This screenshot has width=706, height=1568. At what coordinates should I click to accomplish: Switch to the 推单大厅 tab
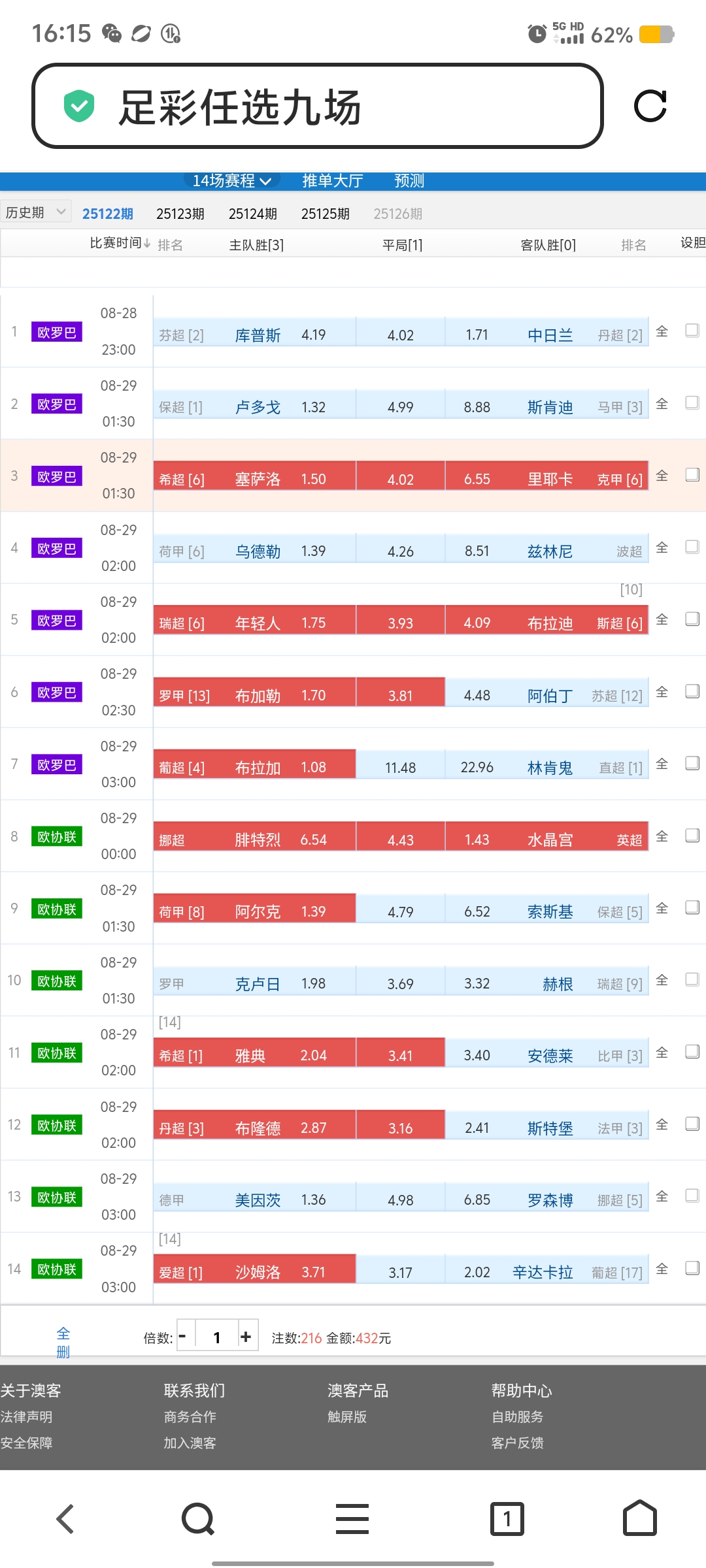[332, 181]
